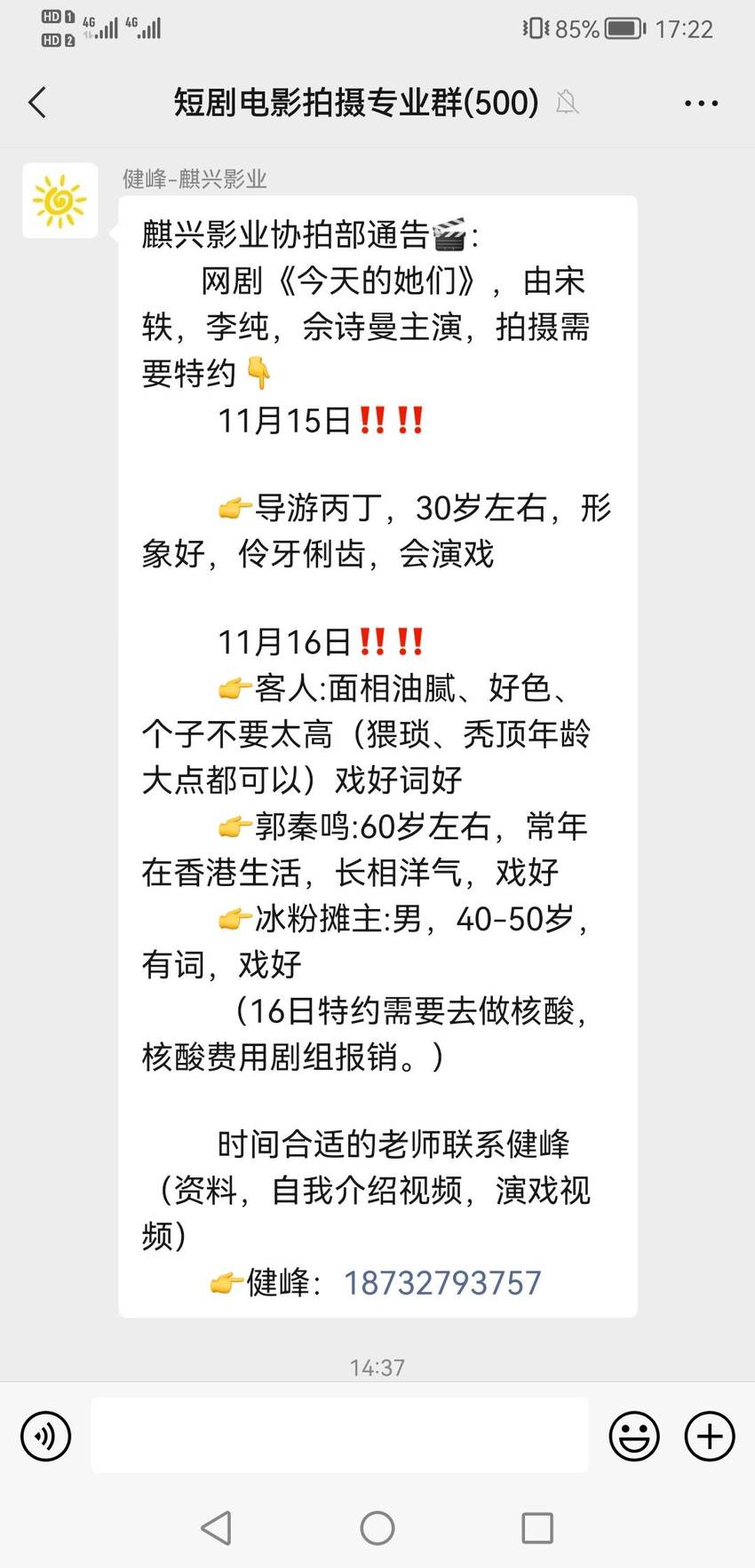The width and height of the screenshot is (755, 1568).
Task: Open the emoji sticker panel
Action: coord(634,1436)
